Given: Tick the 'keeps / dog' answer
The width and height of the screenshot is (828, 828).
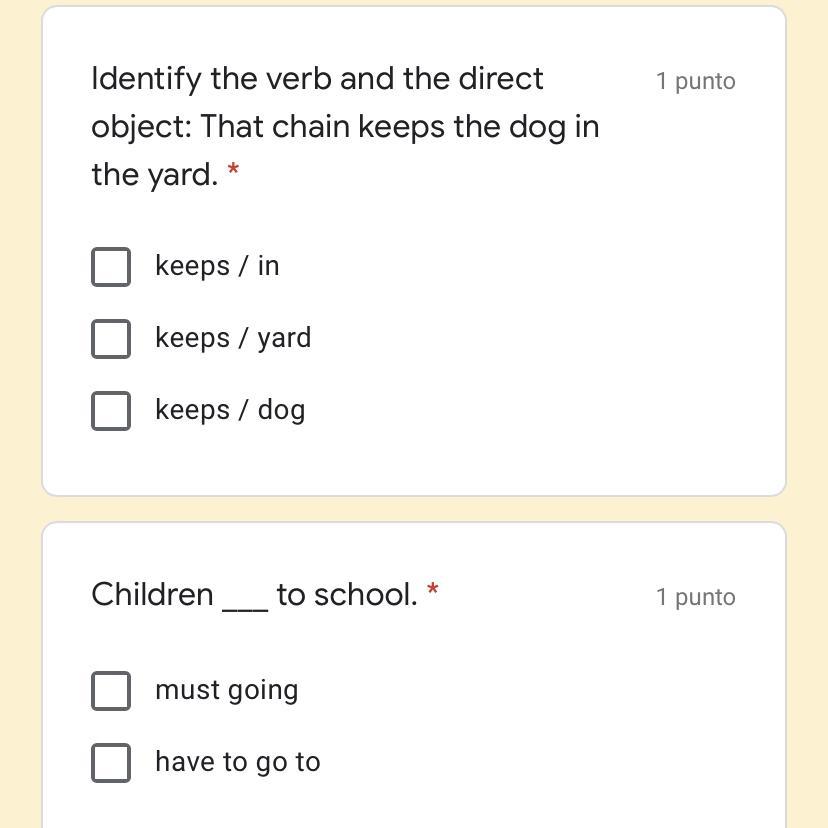Looking at the screenshot, I should 111,411.
